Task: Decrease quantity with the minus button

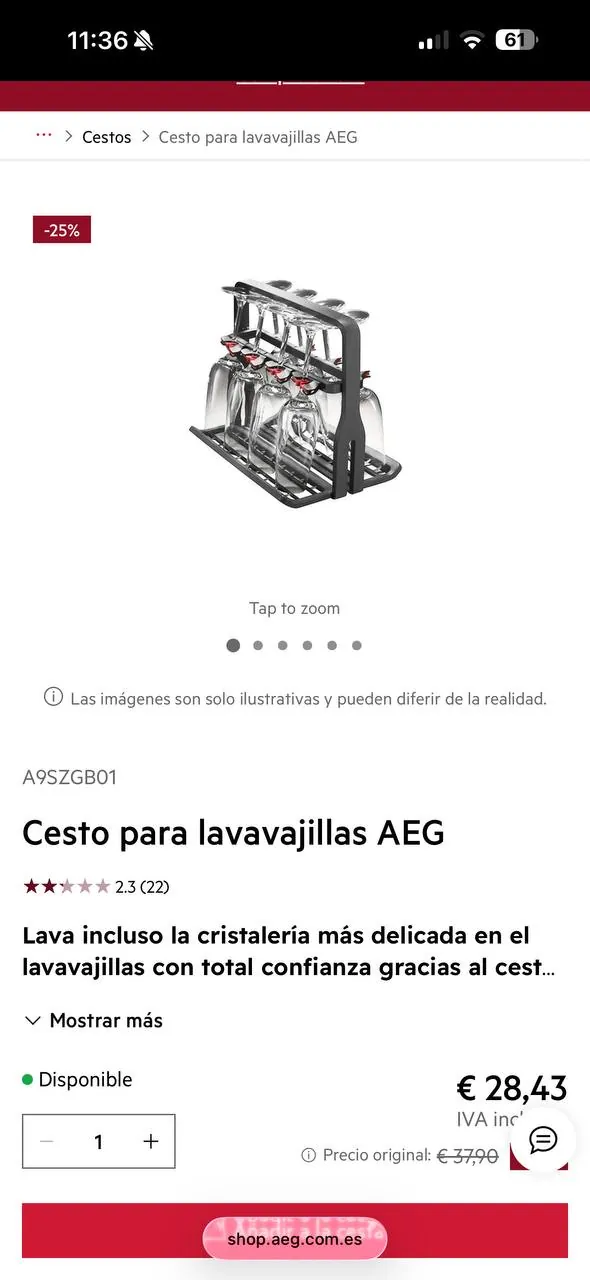Action: [x=47, y=1141]
